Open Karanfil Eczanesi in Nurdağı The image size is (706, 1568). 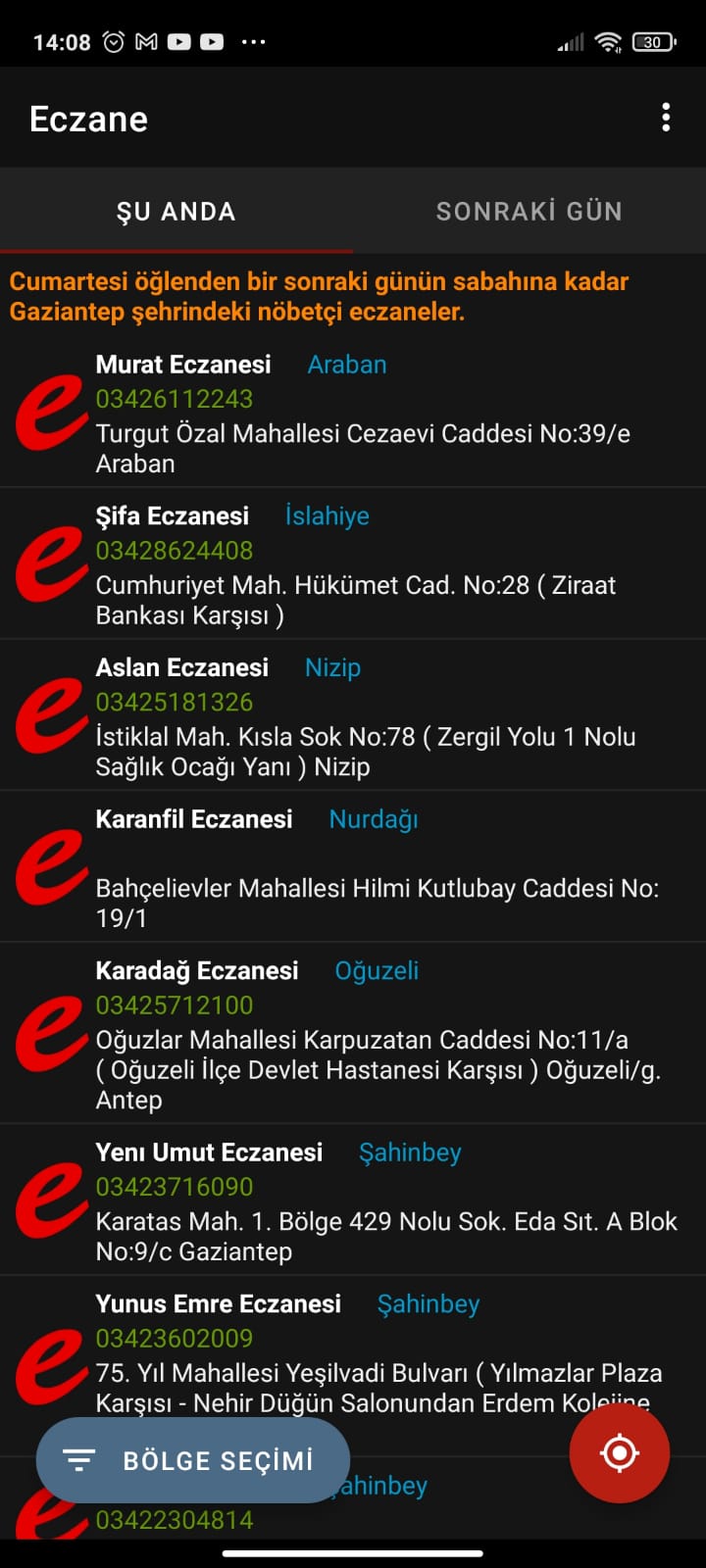point(353,867)
